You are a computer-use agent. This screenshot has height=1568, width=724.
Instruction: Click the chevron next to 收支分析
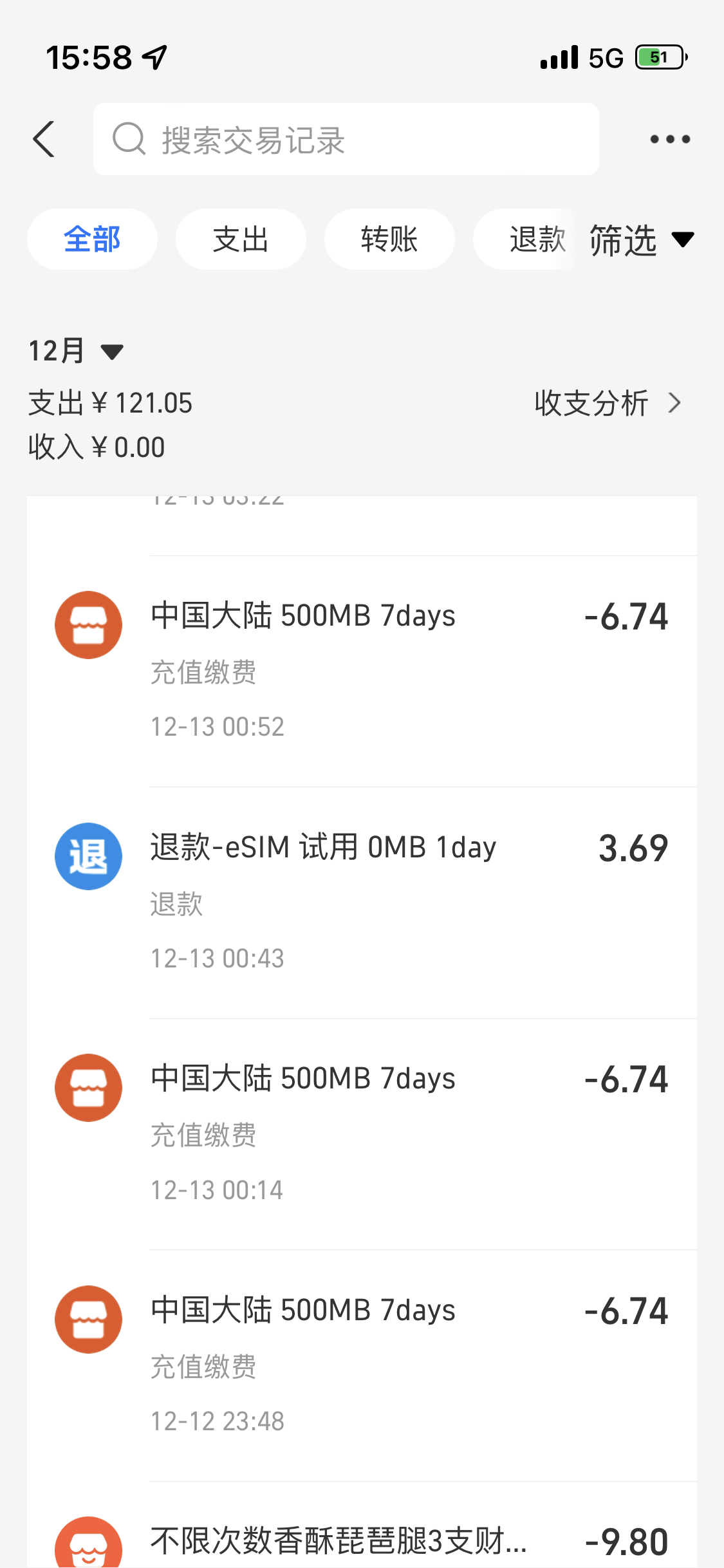coord(674,402)
